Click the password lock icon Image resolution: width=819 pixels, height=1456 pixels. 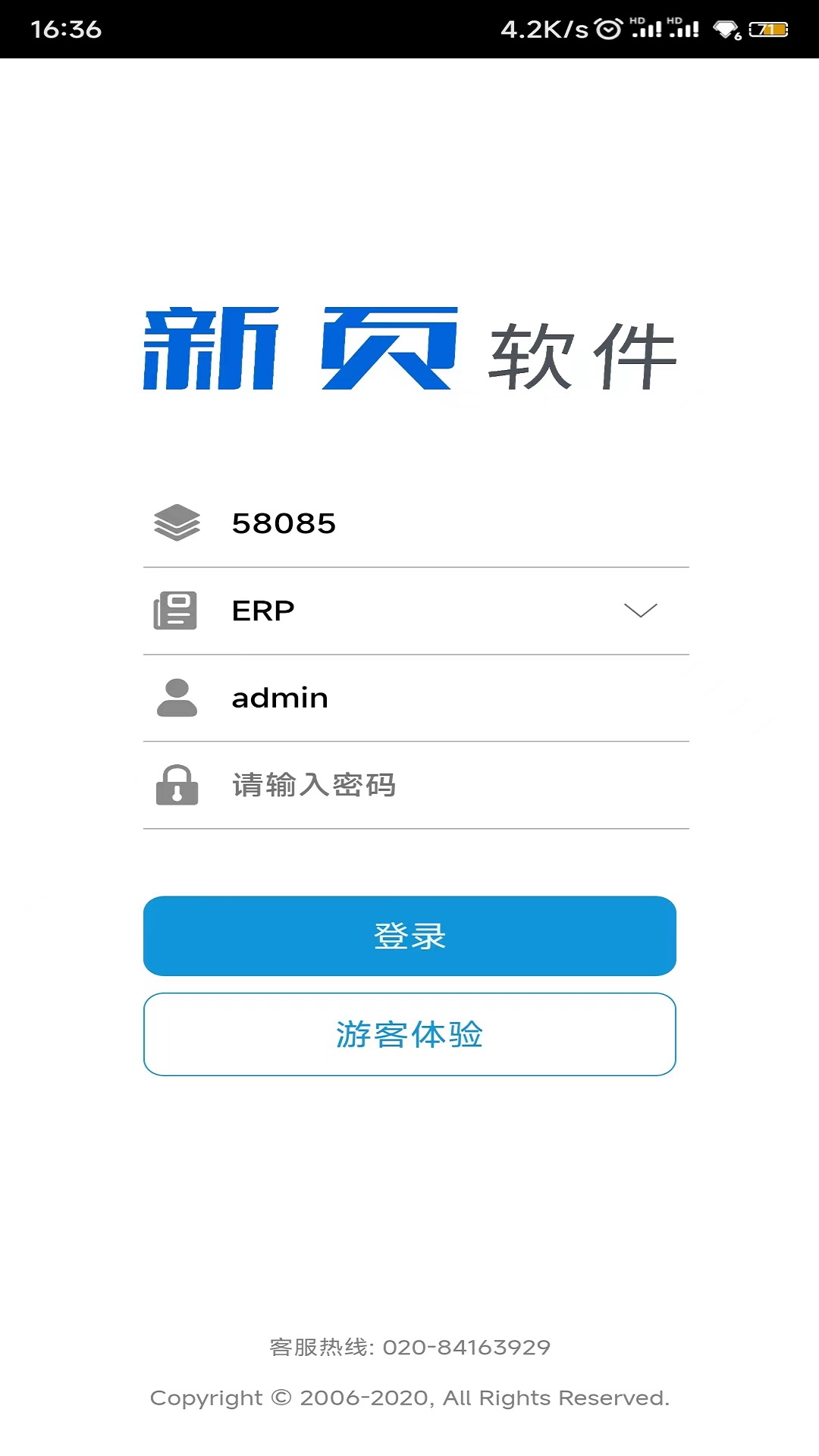(176, 786)
